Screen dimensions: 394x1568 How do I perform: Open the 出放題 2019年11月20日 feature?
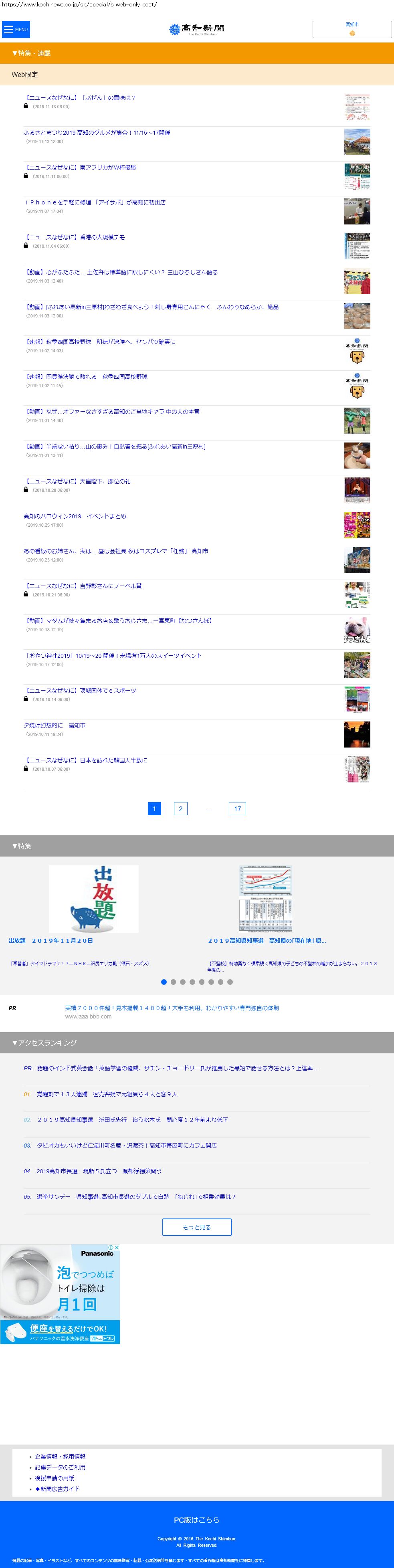pos(51,940)
